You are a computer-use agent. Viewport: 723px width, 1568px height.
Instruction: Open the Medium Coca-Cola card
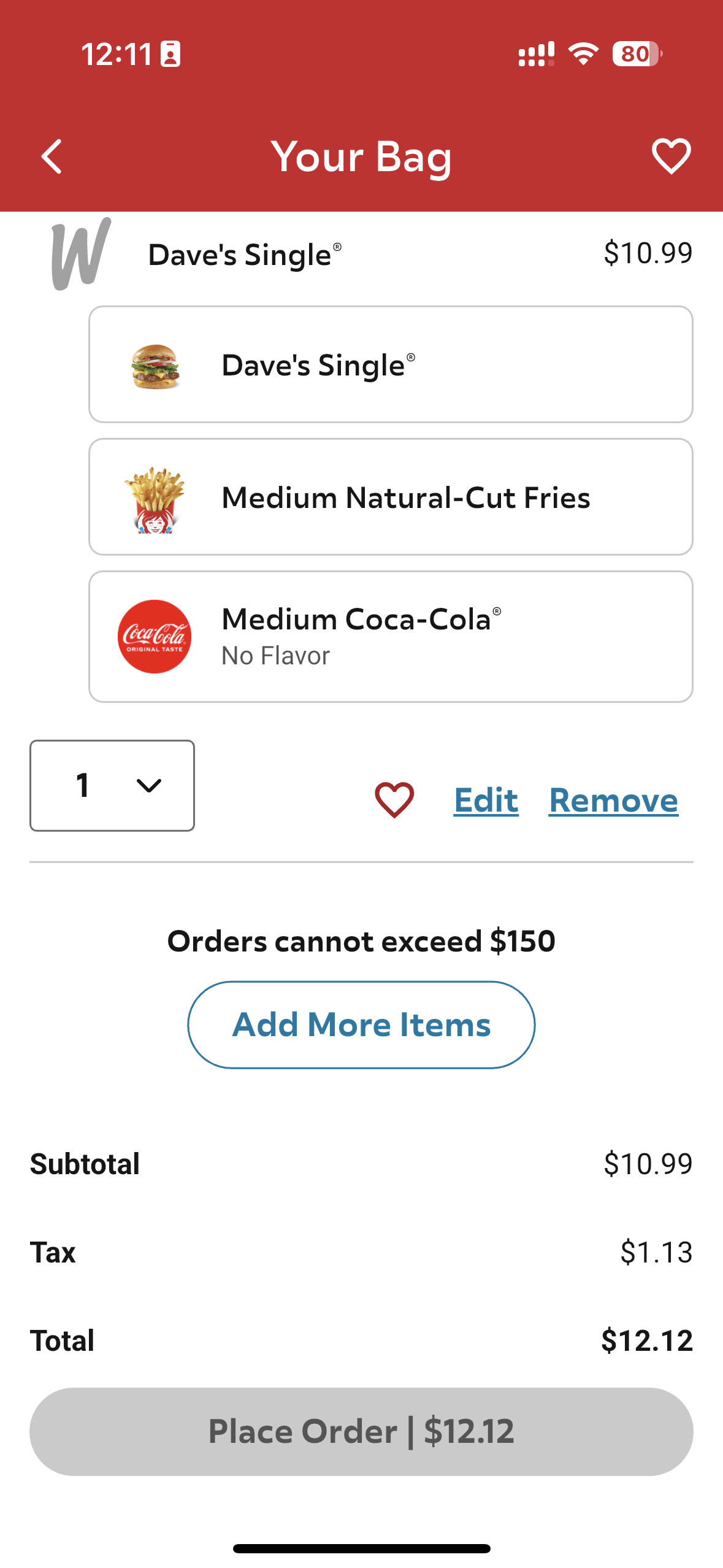(x=391, y=637)
